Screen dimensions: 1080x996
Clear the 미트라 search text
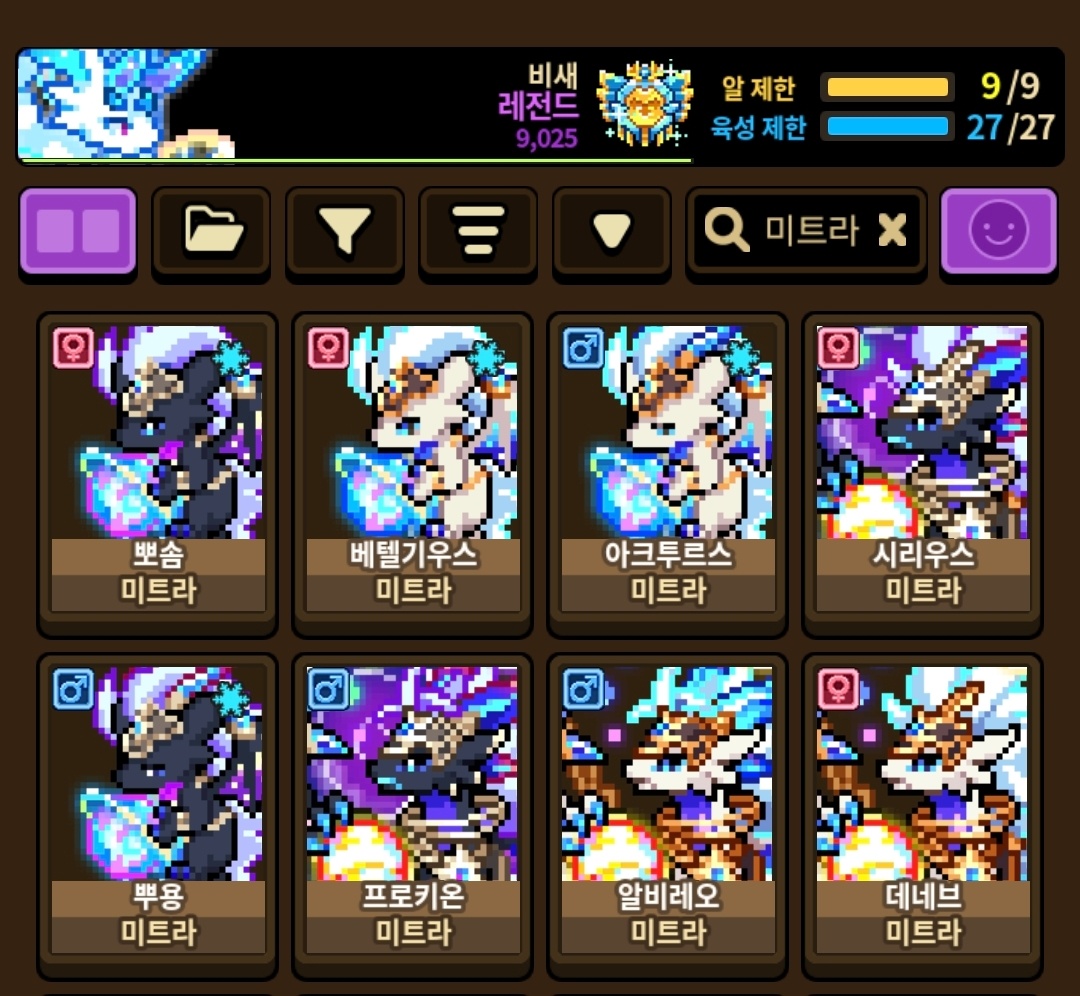coord(893,229)
